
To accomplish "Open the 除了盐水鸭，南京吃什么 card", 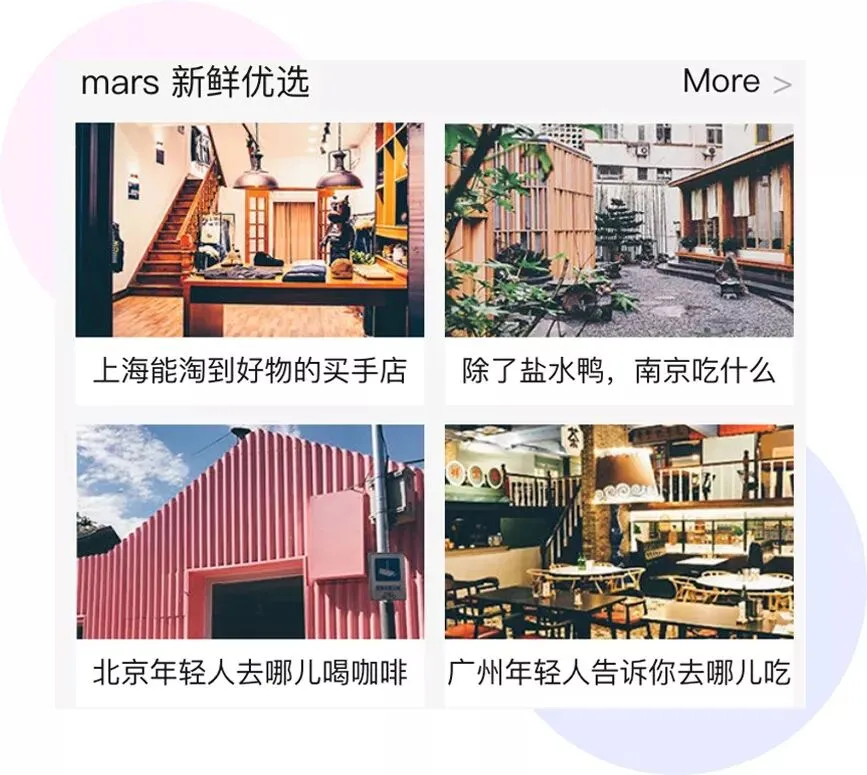I will [x=619, y=264].
